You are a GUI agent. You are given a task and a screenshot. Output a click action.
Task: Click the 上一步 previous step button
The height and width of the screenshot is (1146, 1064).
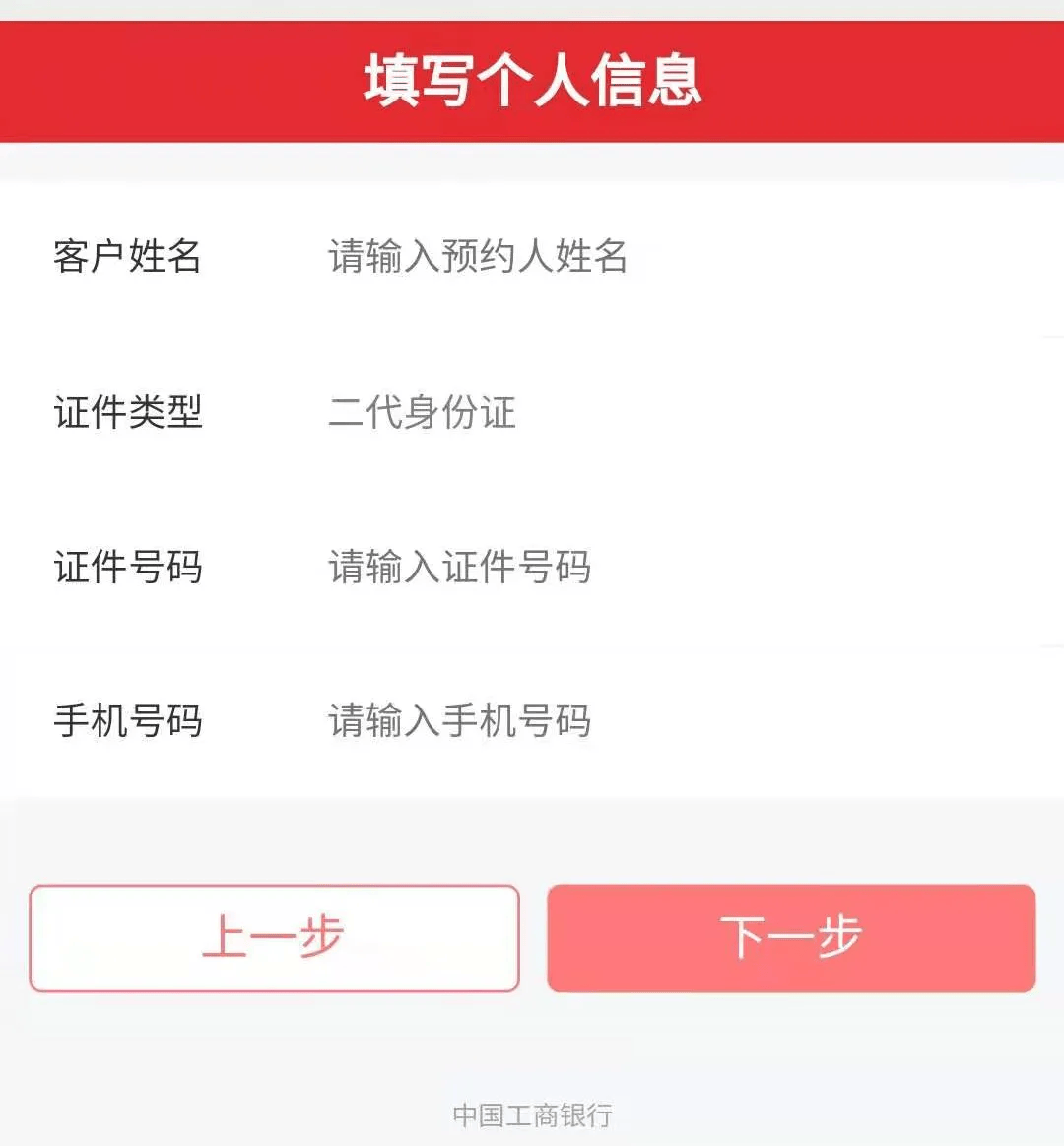[x=274, y=937]
